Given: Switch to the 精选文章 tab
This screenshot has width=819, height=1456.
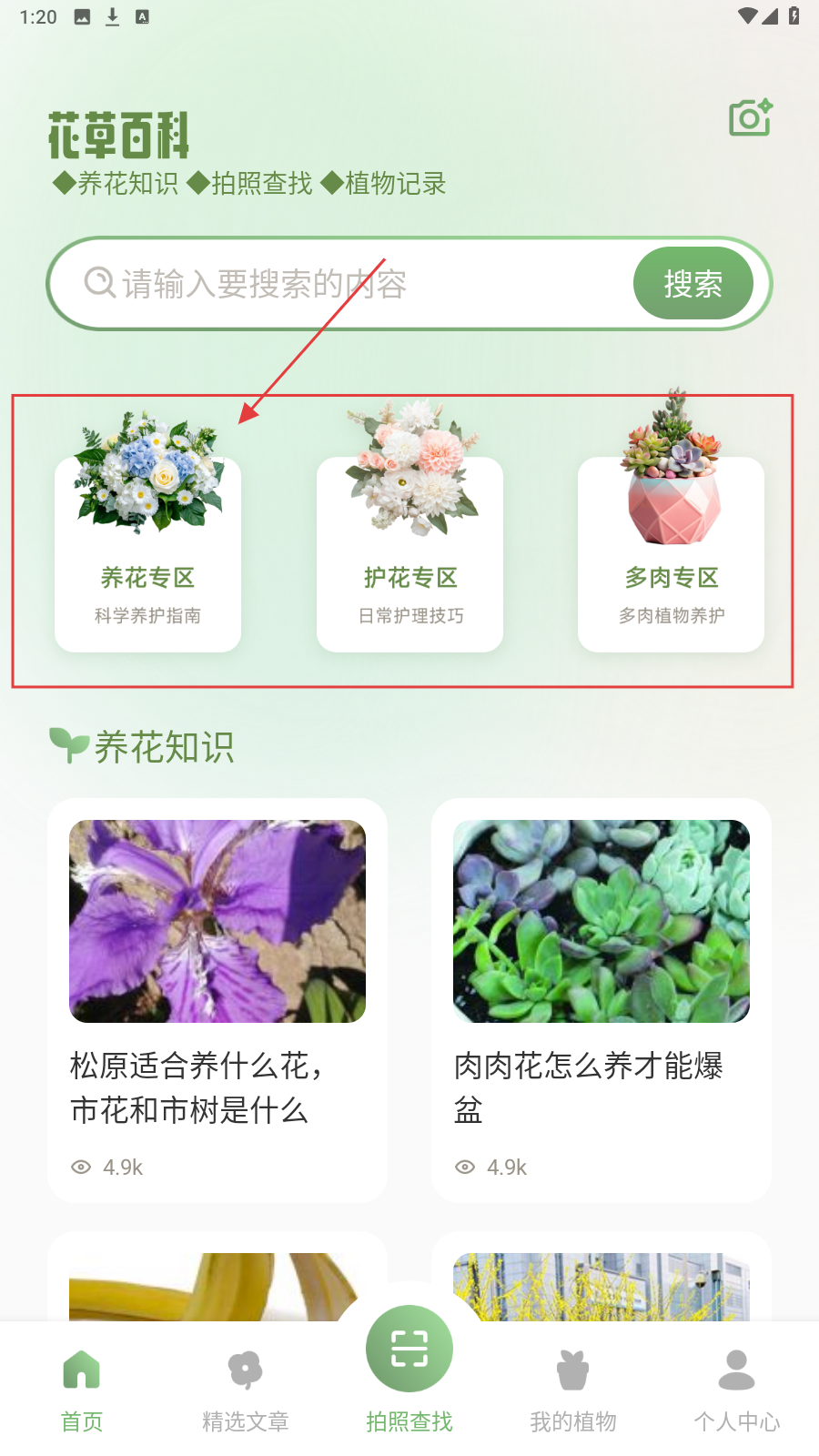Looking at the screenshot, I should pyautogui.click(x=246, y=1388).
